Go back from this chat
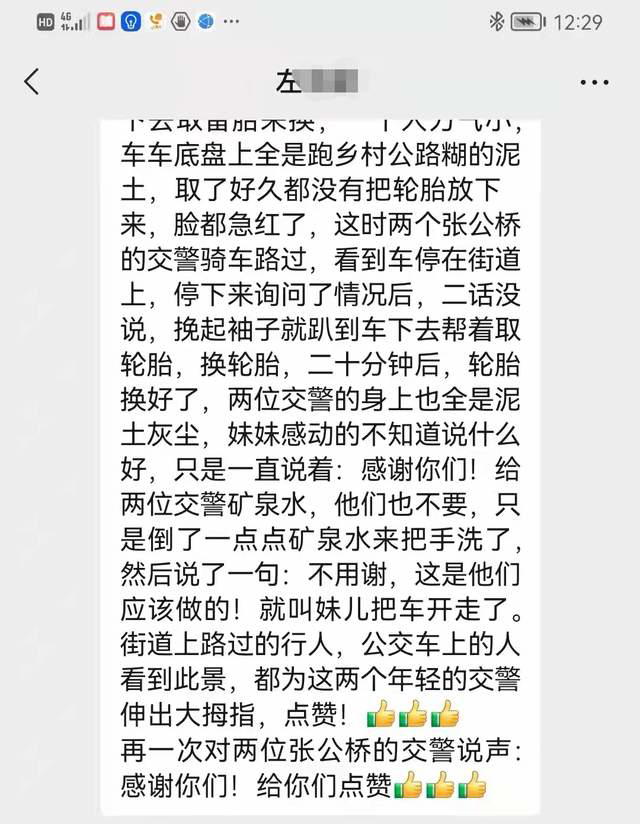 [x=32, y=82]
